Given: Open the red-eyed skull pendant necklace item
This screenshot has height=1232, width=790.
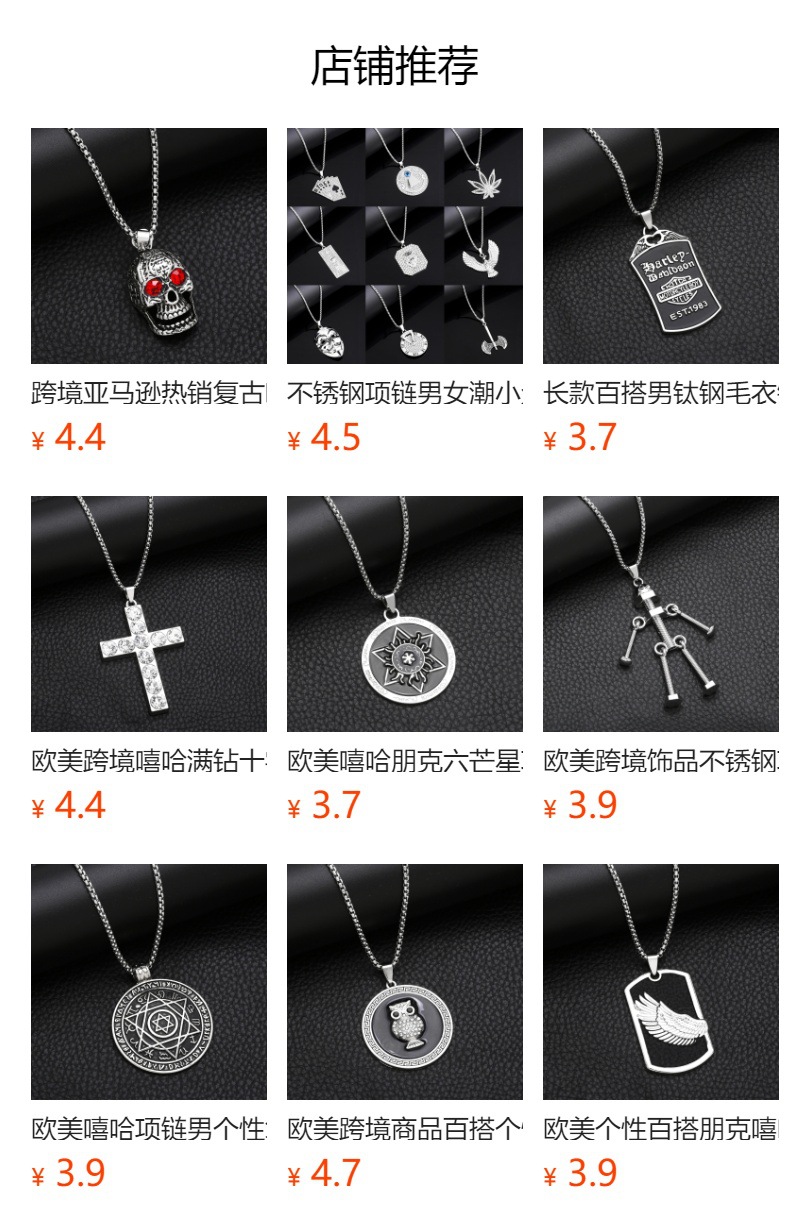Looking at the screenshot, I should pyautogui.click(x=149, y=246).
